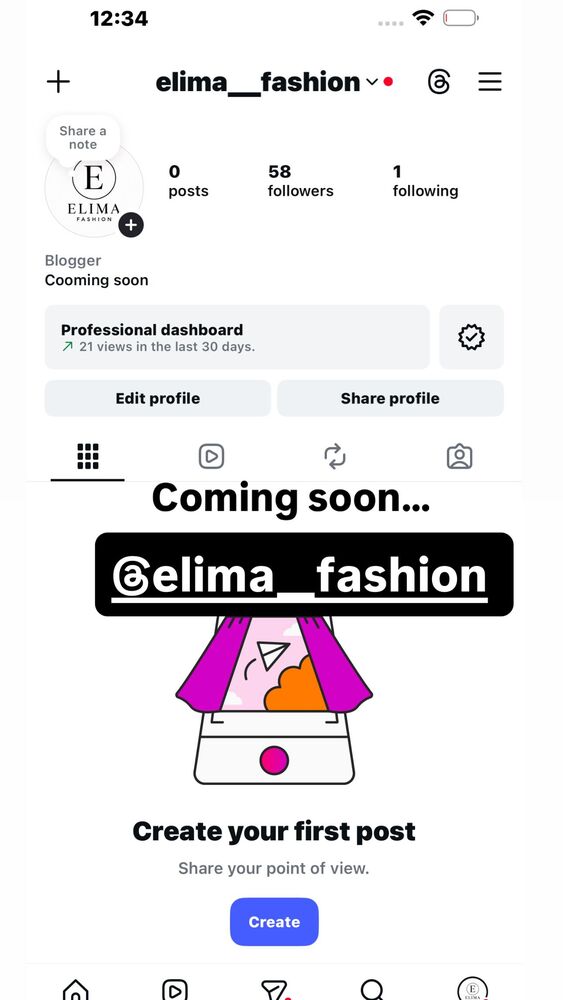Viewport: 563px width, 1000px height.
Task: Switch to the posts grid tab
Action: [x=88, y=457]
